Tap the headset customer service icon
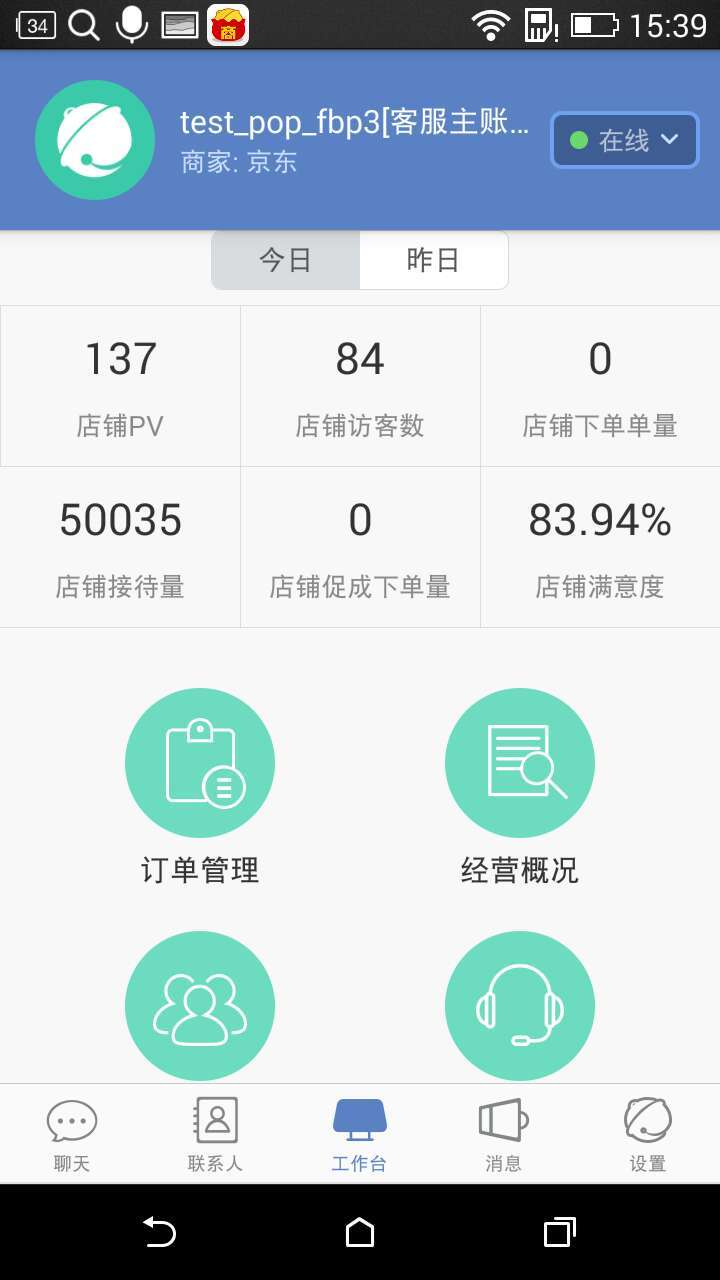Screen dimensions: 720x1280 [520, 1006]
